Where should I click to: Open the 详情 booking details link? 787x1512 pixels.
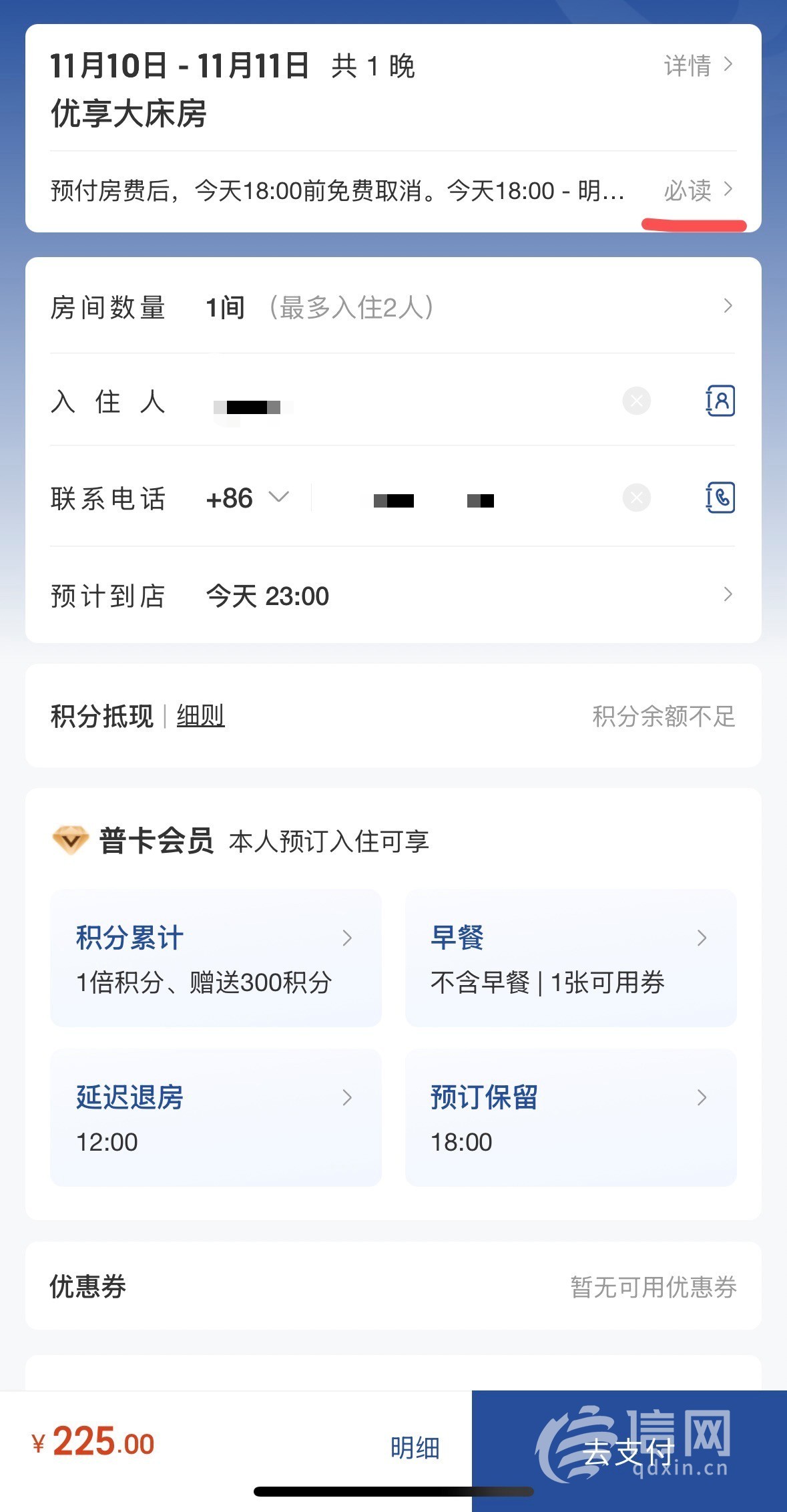click(699, 65)
